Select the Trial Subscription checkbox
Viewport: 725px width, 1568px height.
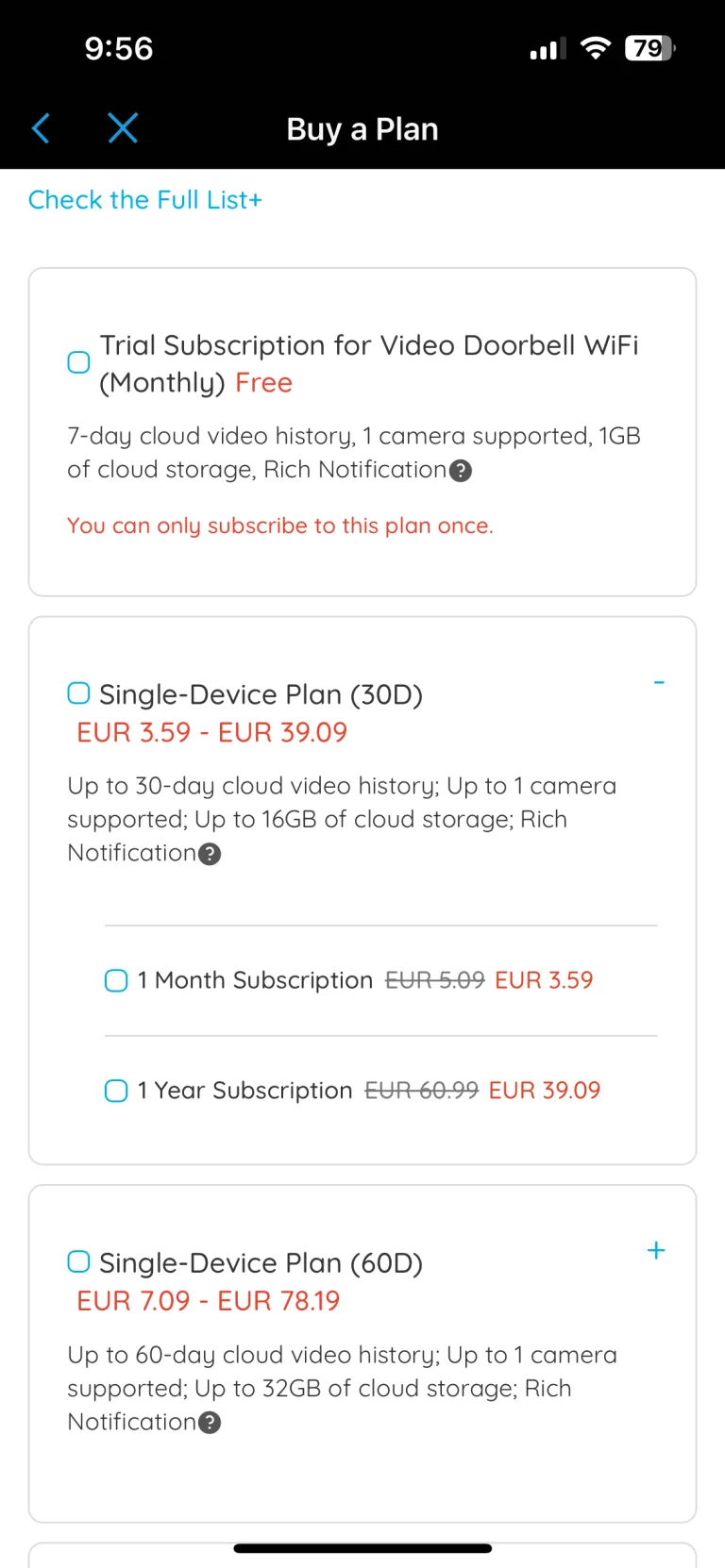tap(79, 362)
